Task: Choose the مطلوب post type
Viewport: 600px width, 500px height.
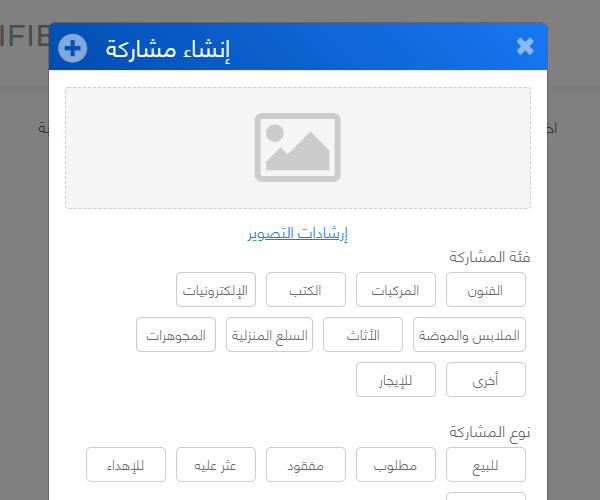Action: click(396, 464)
